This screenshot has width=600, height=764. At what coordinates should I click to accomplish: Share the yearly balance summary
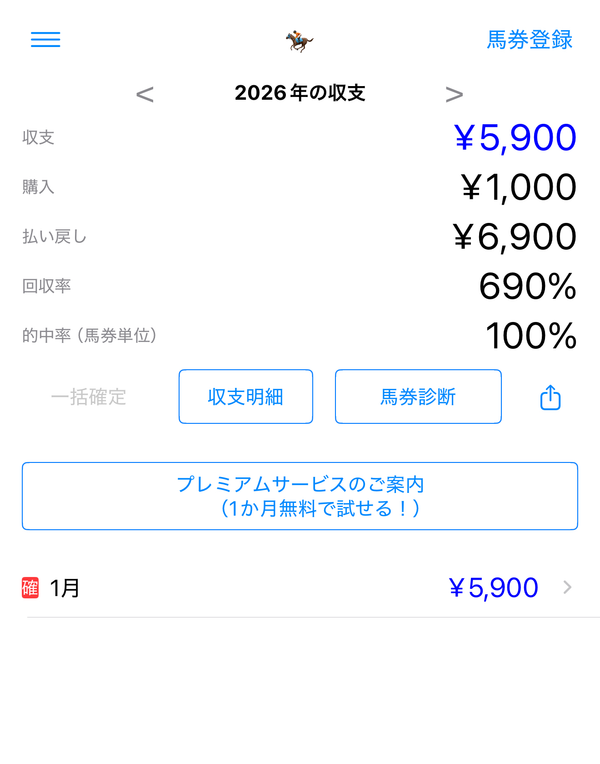tap(550, 397)
